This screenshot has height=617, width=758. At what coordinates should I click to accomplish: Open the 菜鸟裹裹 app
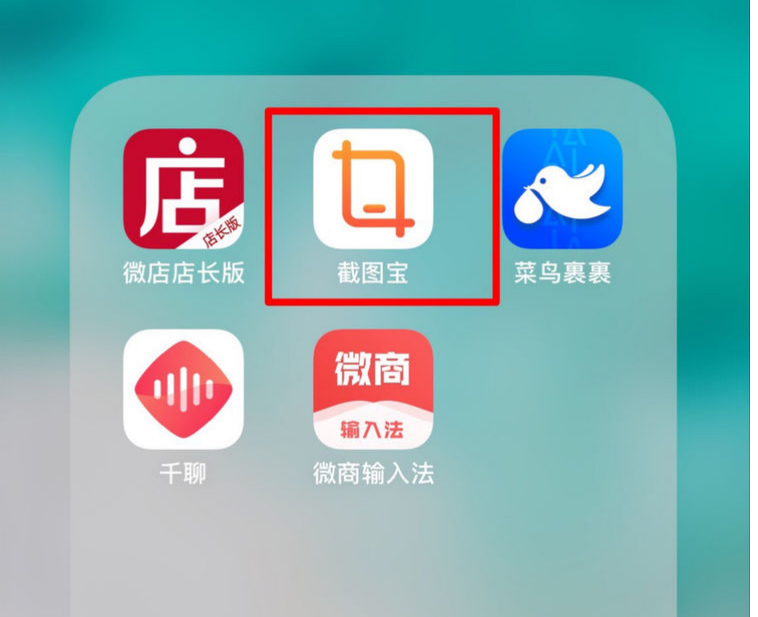[x=562, y=188]
